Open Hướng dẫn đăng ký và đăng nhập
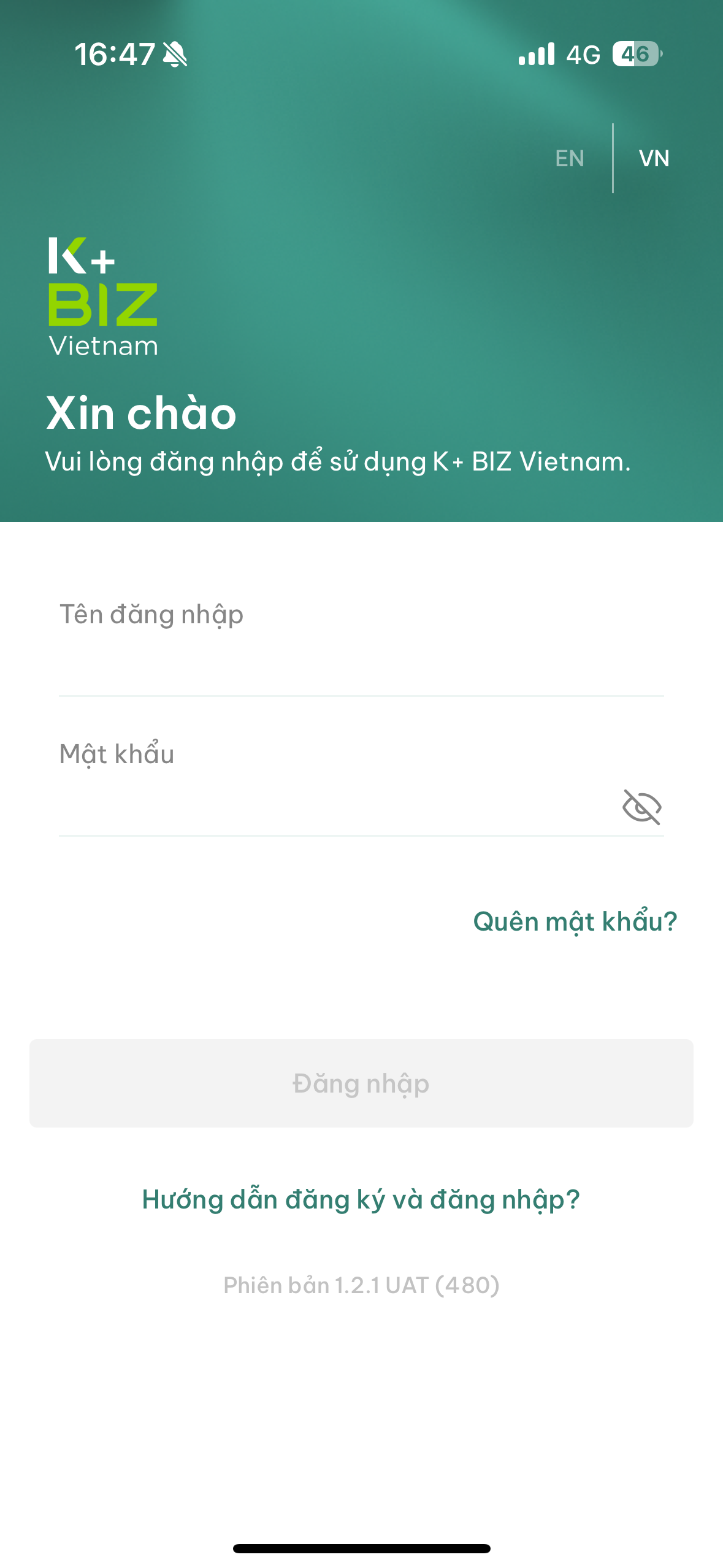Screen dimensions: 723x1568 [361, 1199]
